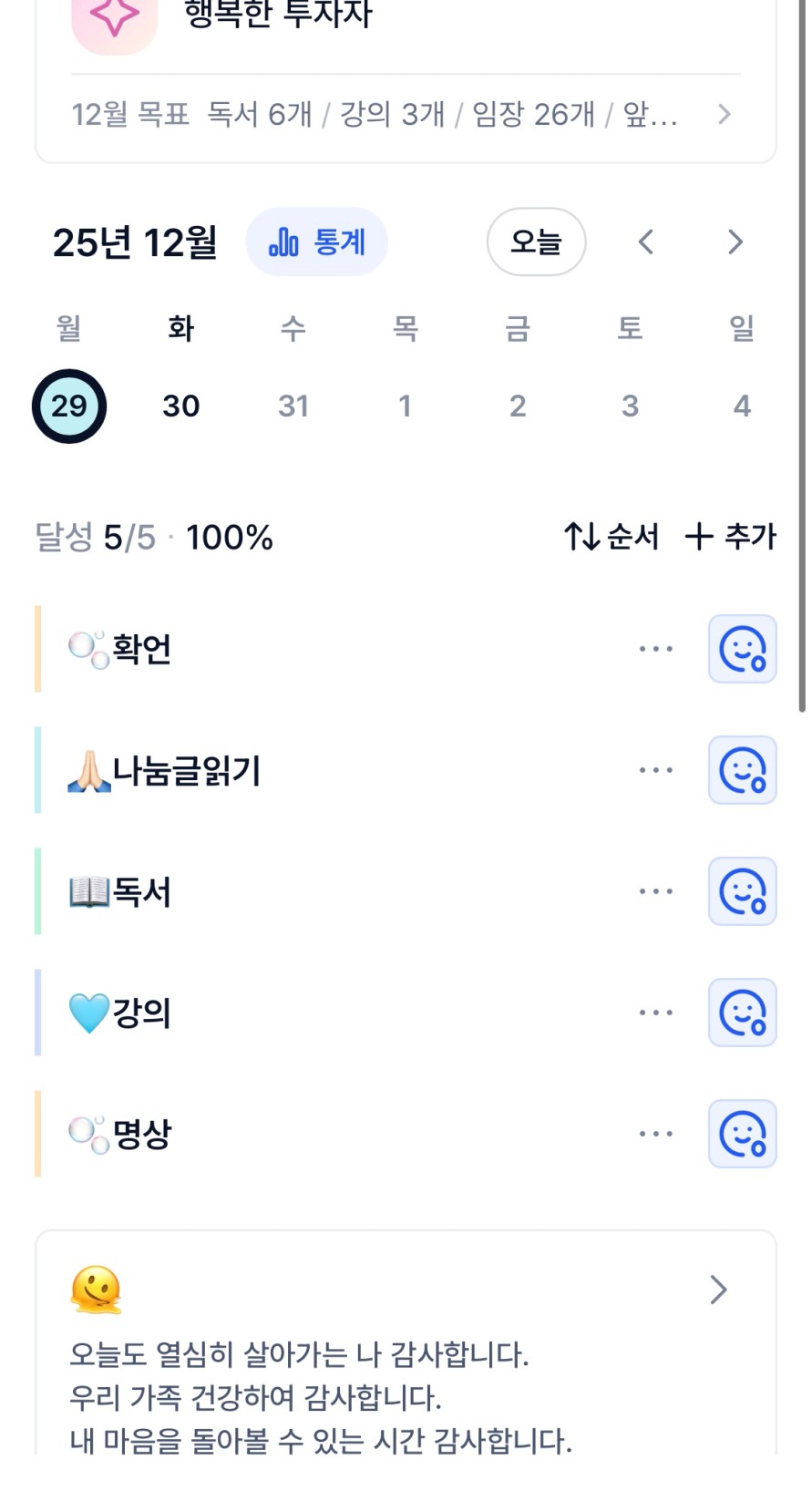812x1491 pixels.
Task: Tap the emoji check button for 강의
Action: 742,1013
